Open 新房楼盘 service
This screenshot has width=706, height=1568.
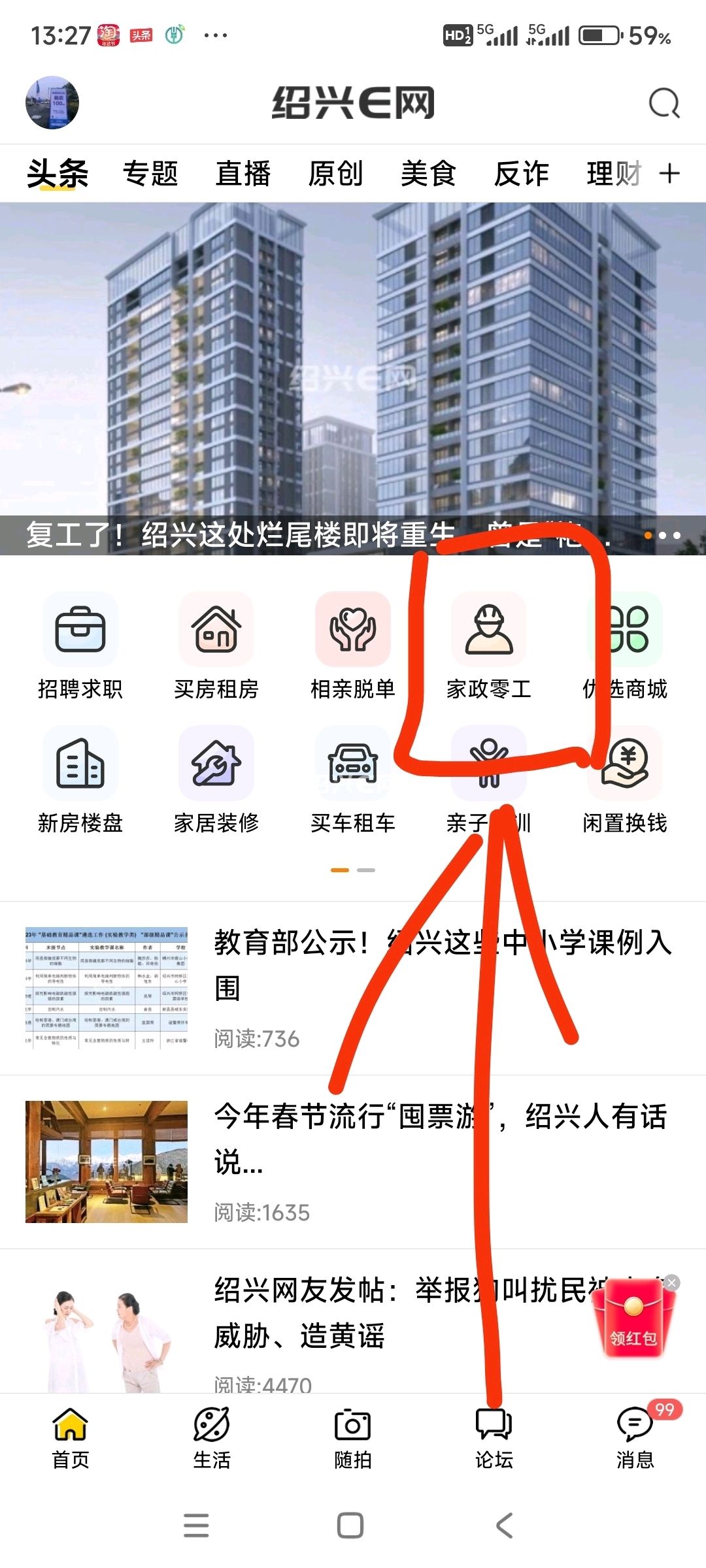pyautogui.click(x=80, y=779)
